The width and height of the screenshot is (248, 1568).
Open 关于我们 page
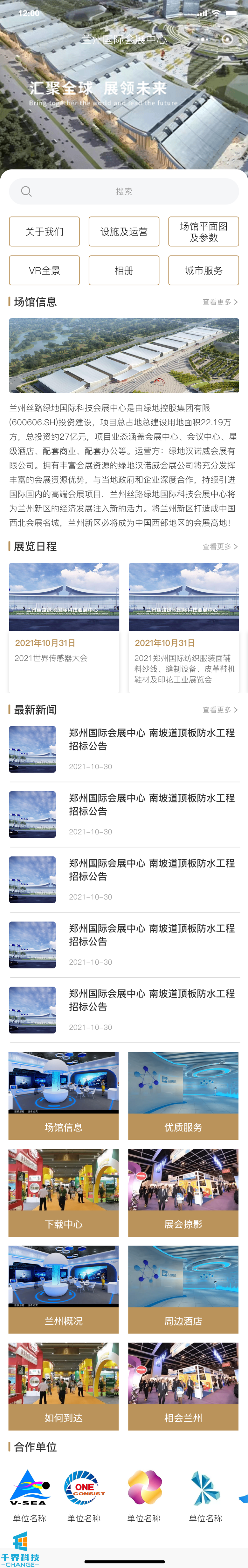click(45, 231)
